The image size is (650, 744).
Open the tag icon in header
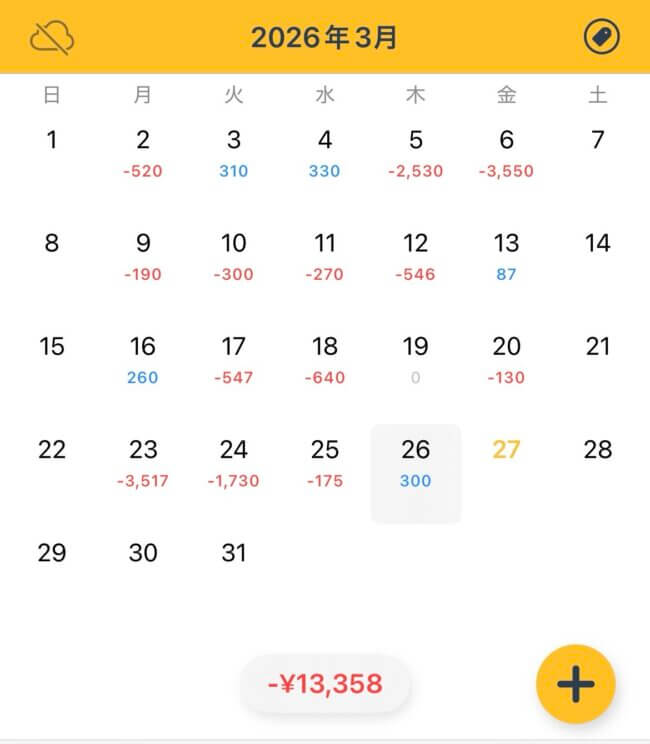pos(601,38)
